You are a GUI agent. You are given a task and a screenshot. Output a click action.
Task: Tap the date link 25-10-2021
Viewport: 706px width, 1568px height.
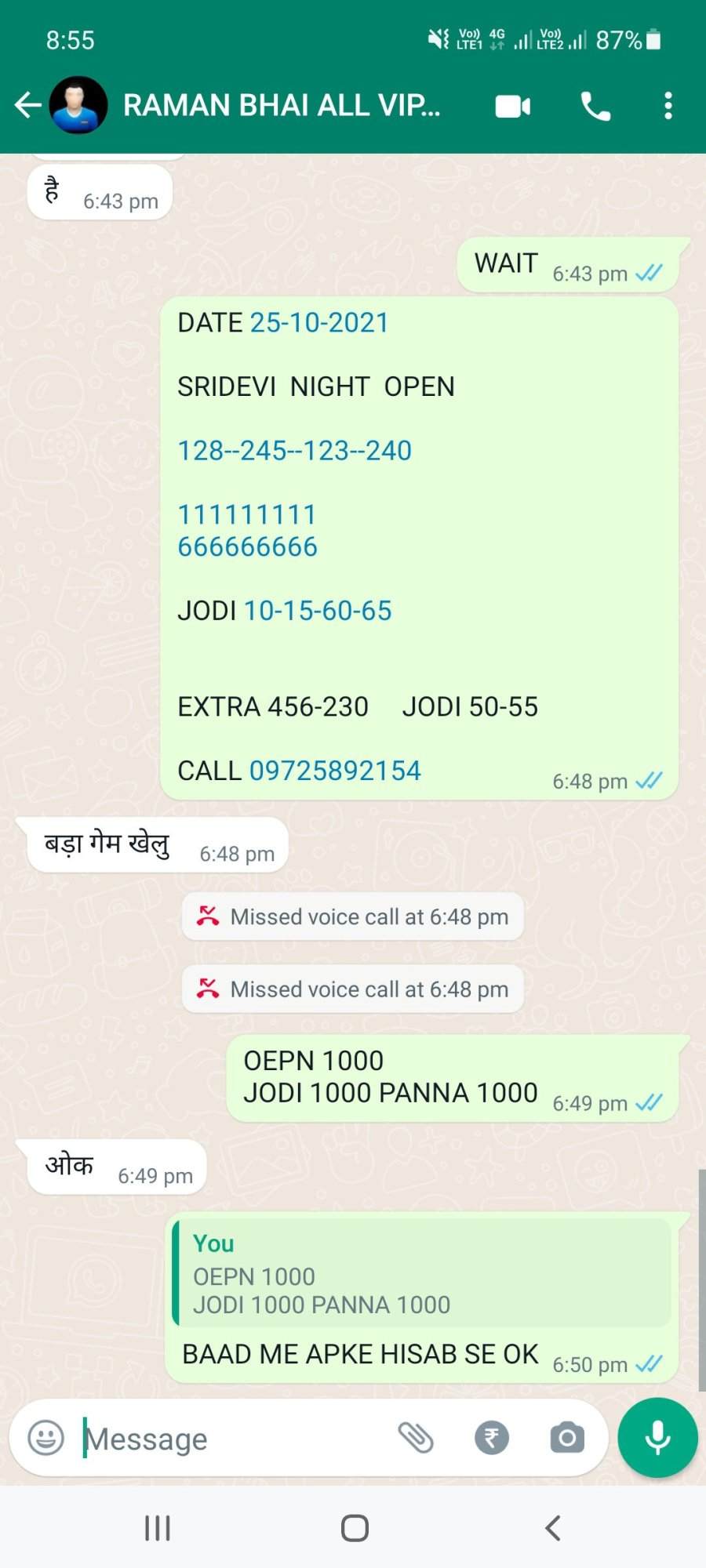[319, 323]
